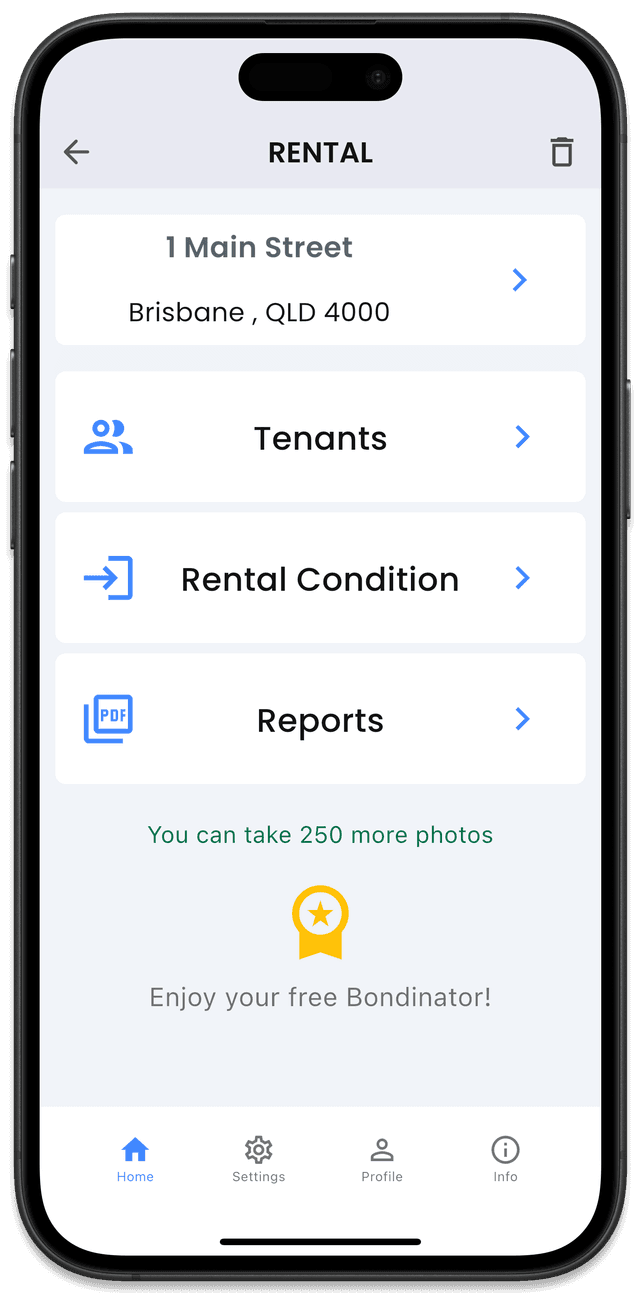
Task: Switch to the Settings tab
Action: pos(258,1159)
